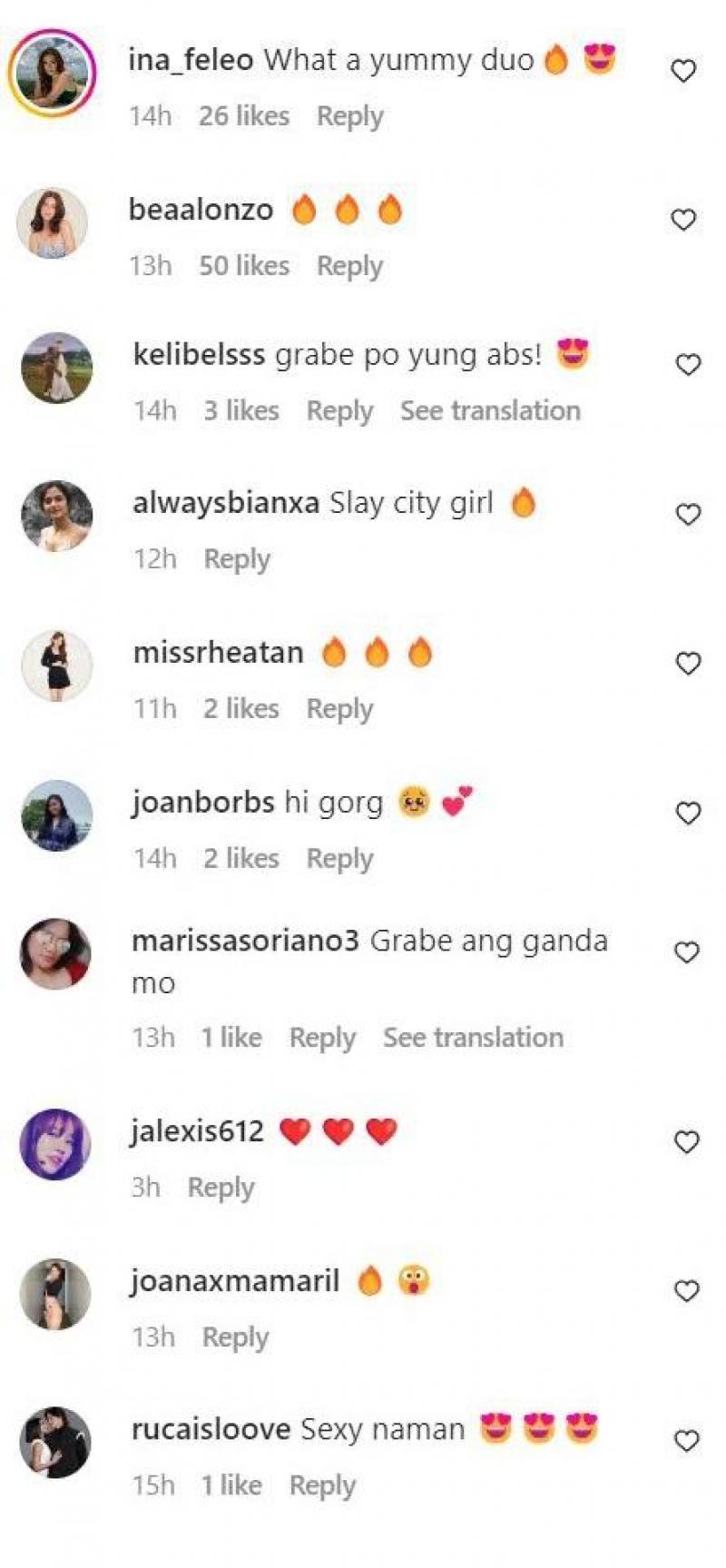
Task: Like joanborbs's comment
Action: [689, 814]
